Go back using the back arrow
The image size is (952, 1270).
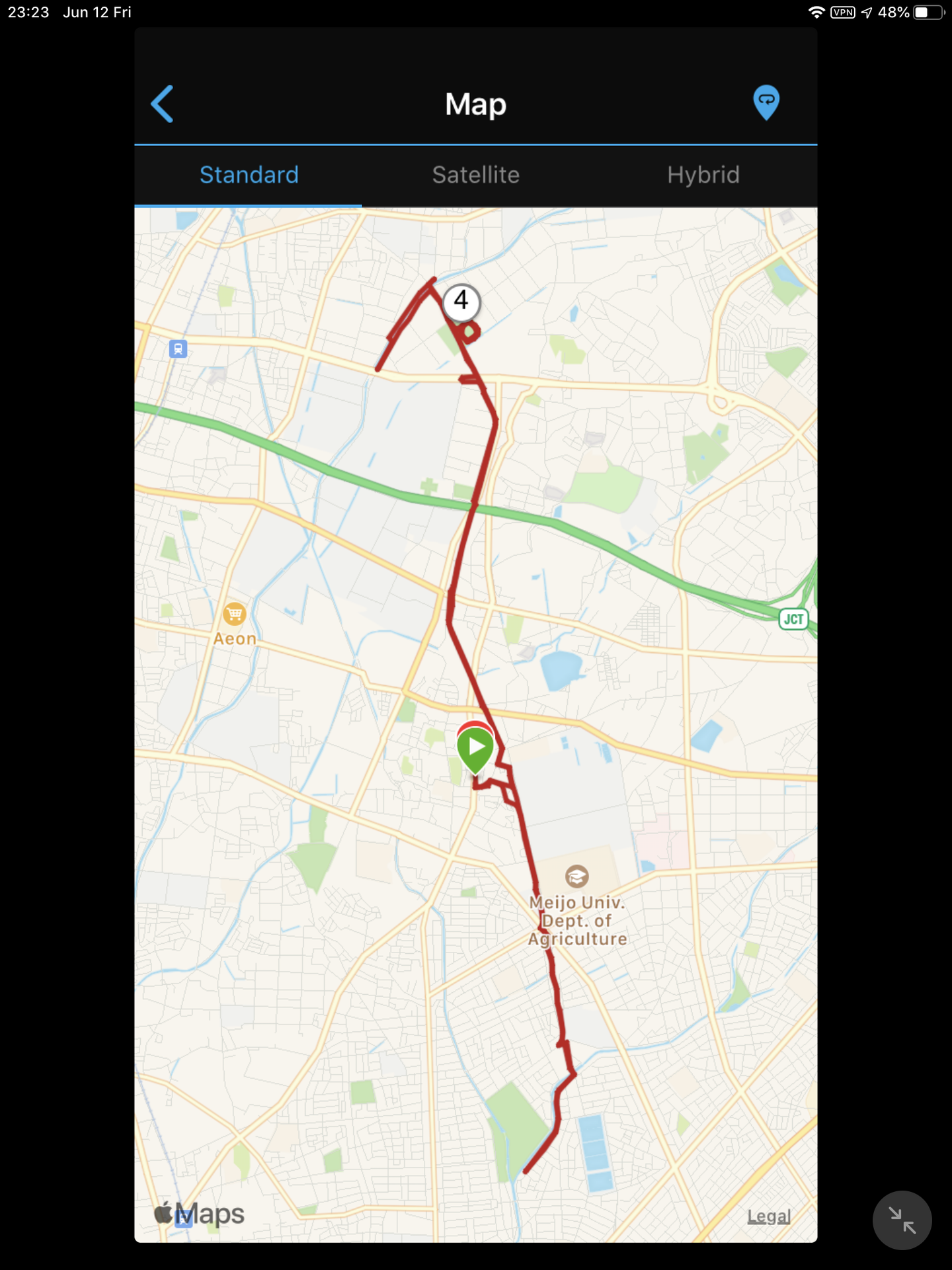click(162, 104)
